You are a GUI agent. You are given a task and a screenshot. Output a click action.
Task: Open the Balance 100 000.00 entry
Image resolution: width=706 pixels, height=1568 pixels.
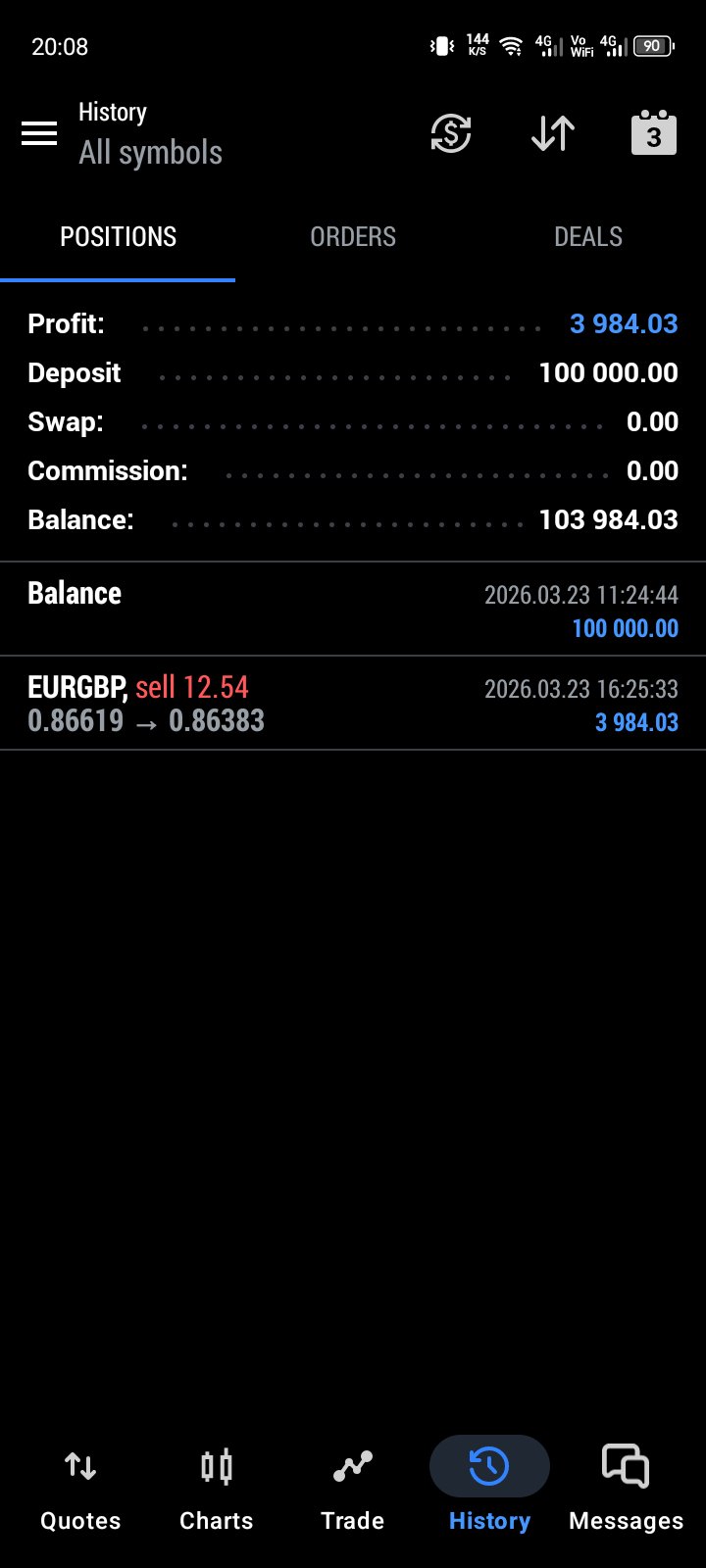(353, 610)
